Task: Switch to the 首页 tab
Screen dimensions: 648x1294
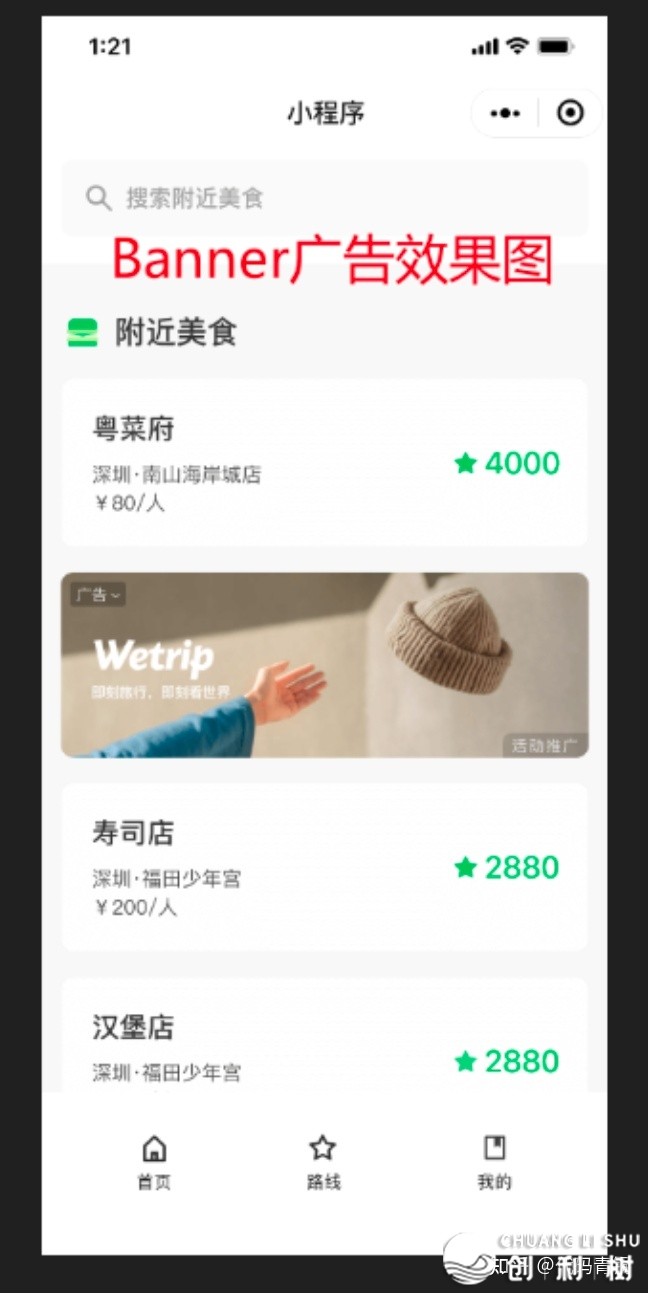Action: (154, 1162)
